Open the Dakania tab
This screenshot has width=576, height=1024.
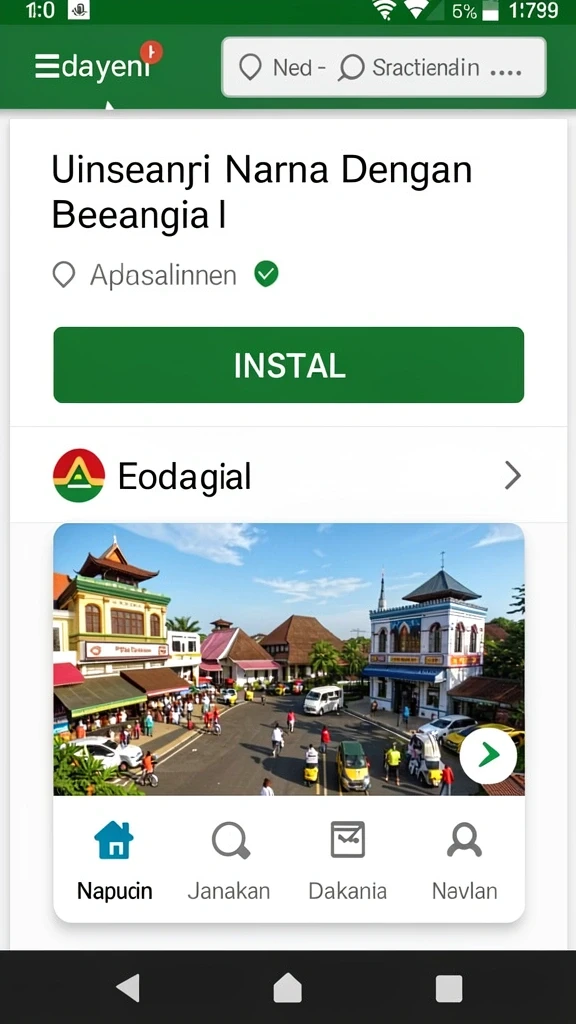tap(347, 861)
